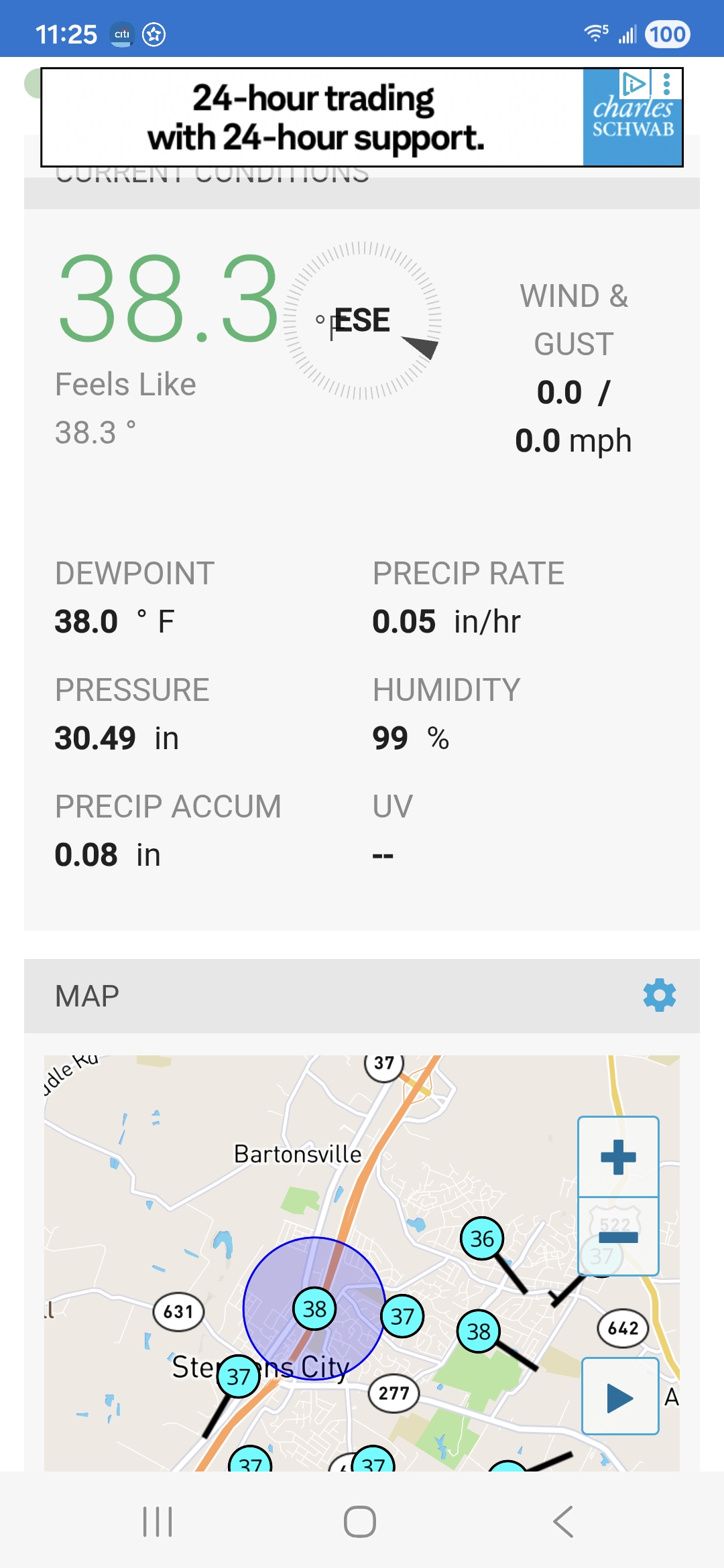Open the ad options menu
The width and height of the screenshot is (724, 1568).
[666, 84]
